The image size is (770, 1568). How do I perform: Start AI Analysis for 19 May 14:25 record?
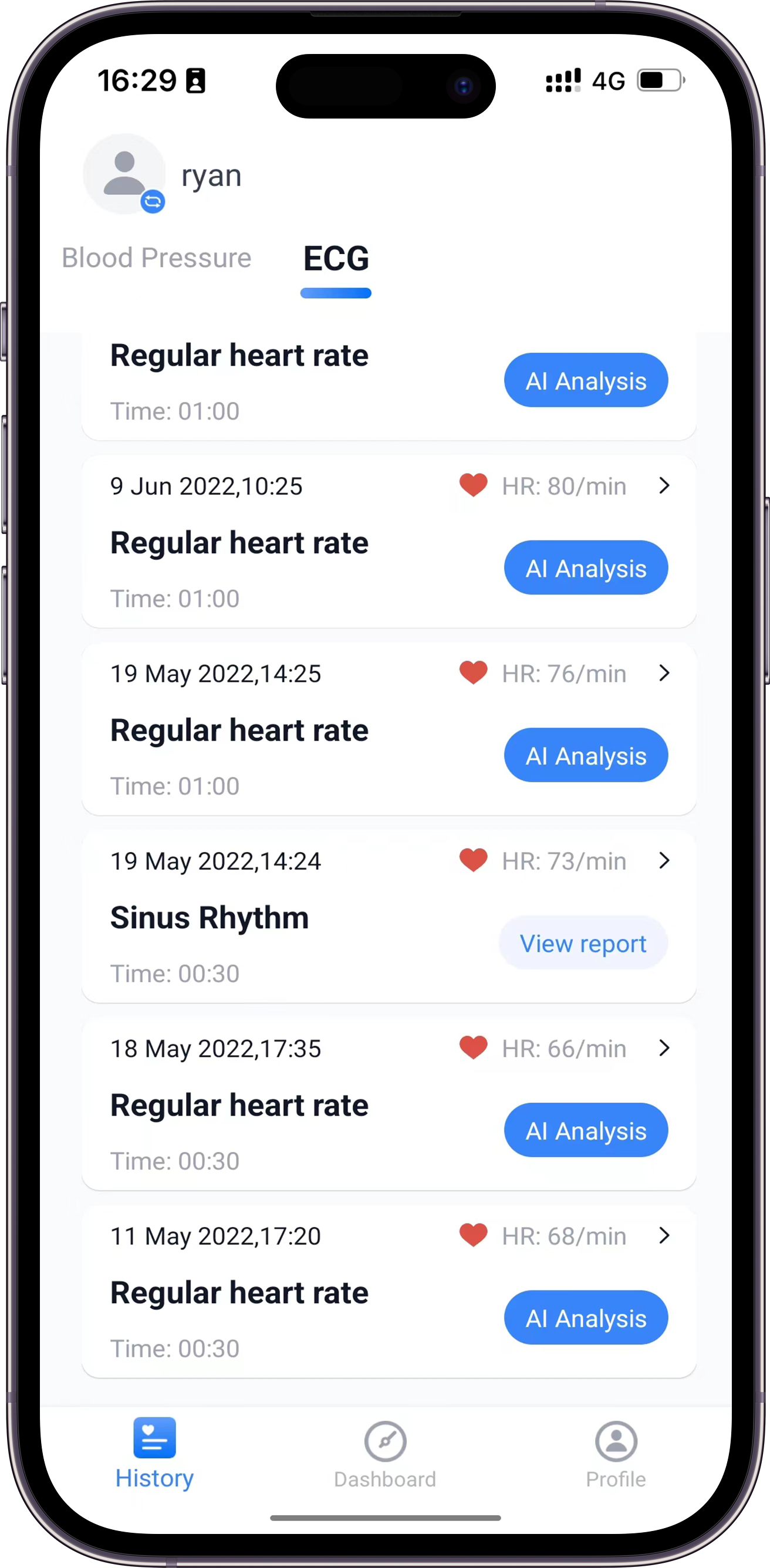586,755
